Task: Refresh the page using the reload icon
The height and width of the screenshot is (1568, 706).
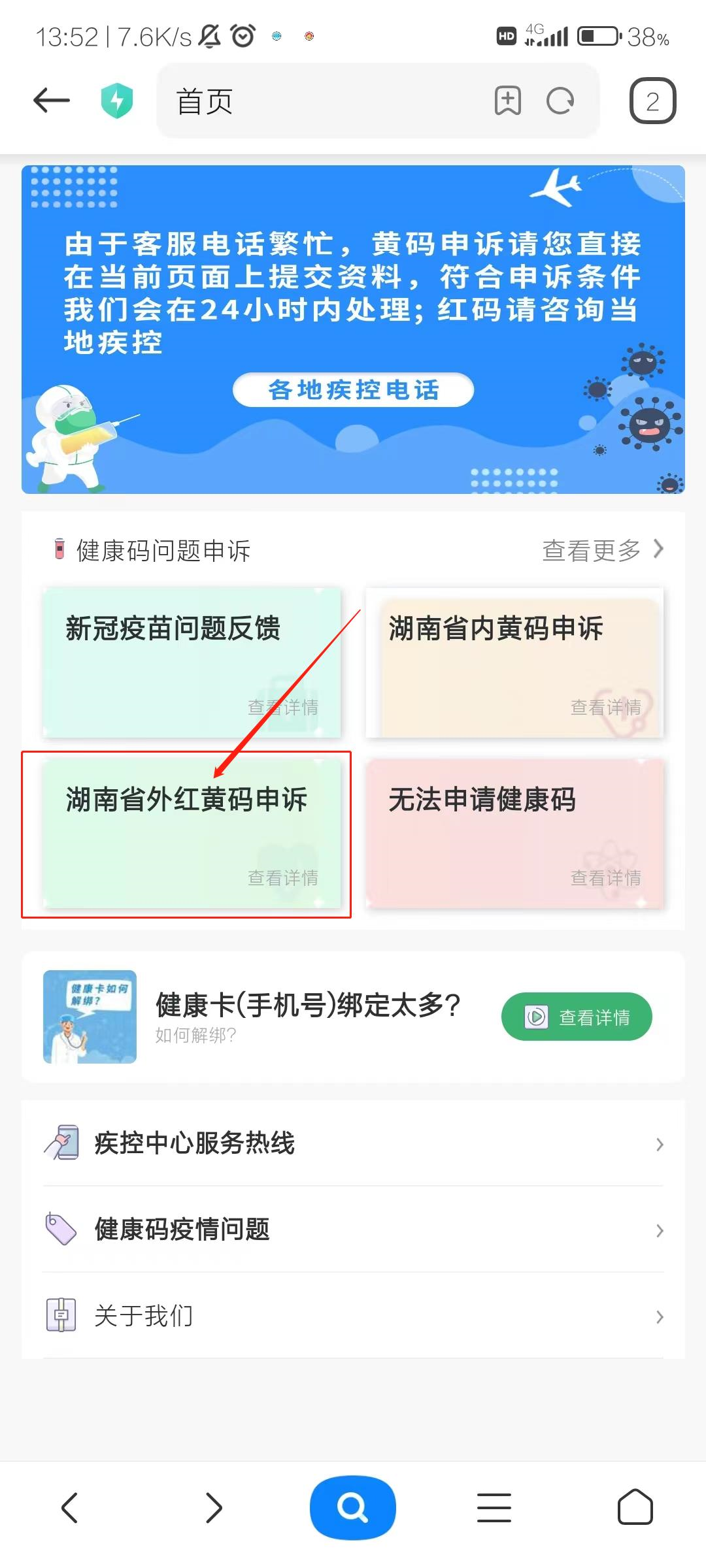Action: click(x=561, y=101)
